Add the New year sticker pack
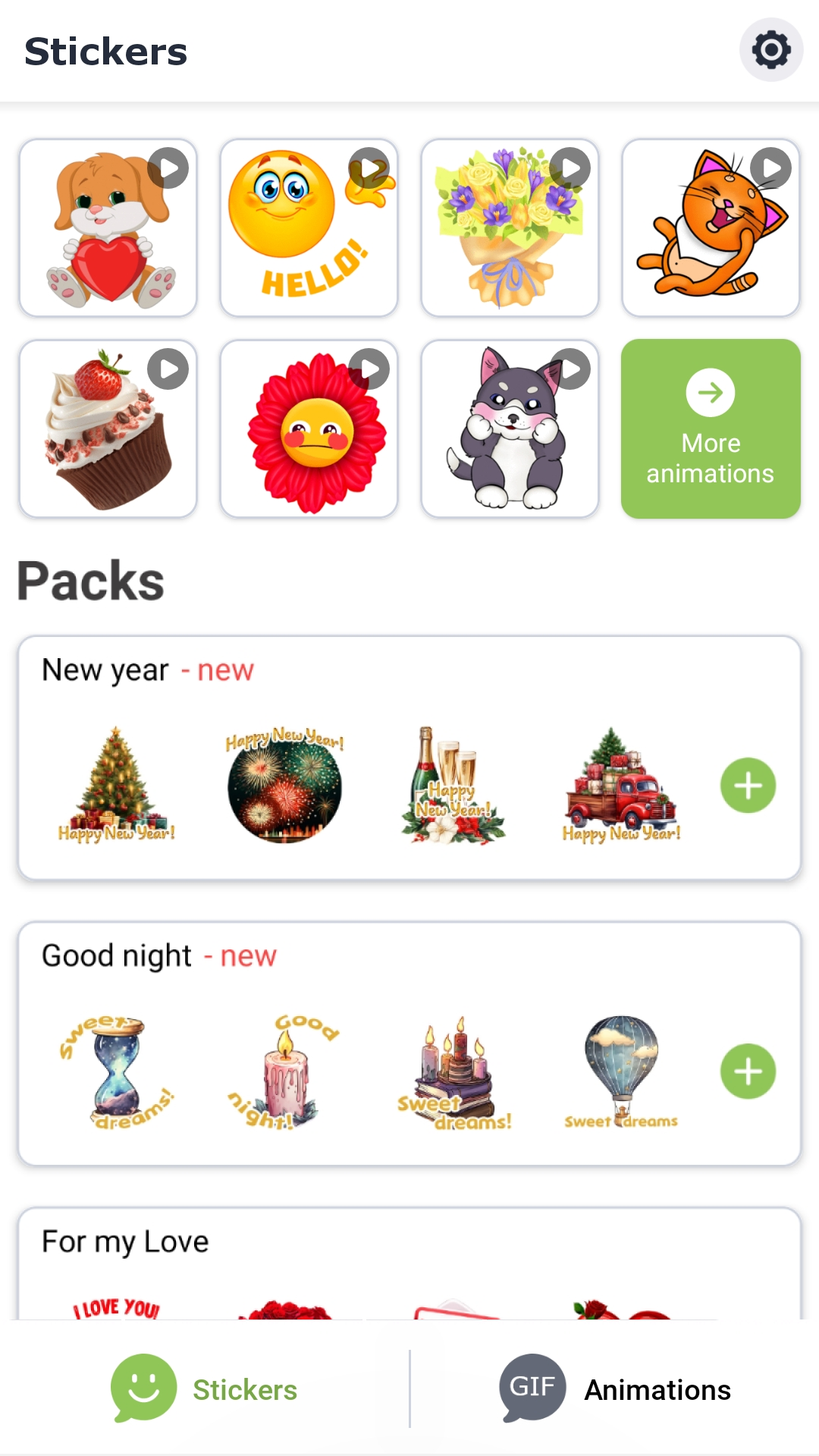The image size is (819, 1456). [748, 786]
